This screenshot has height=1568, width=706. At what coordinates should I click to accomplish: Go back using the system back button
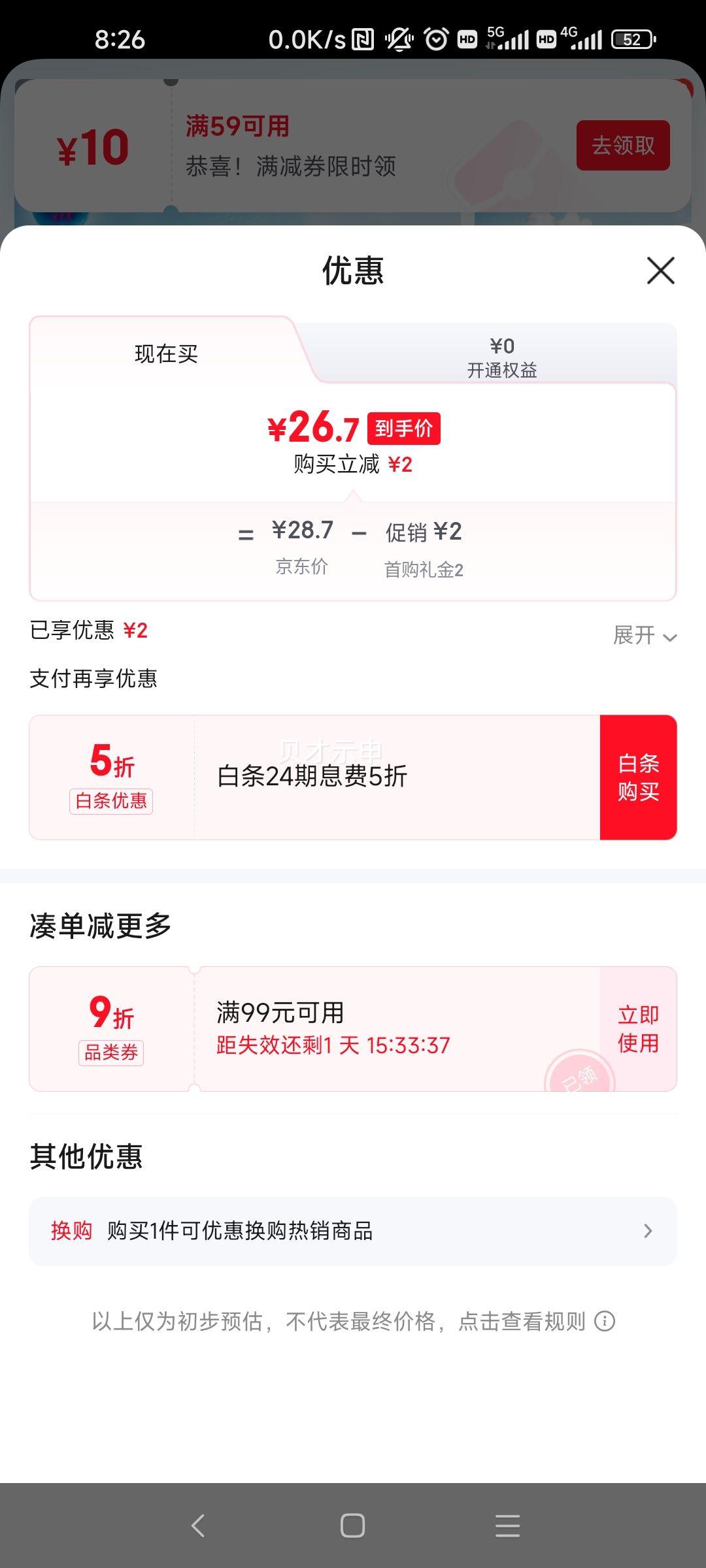pos(198,1526)
